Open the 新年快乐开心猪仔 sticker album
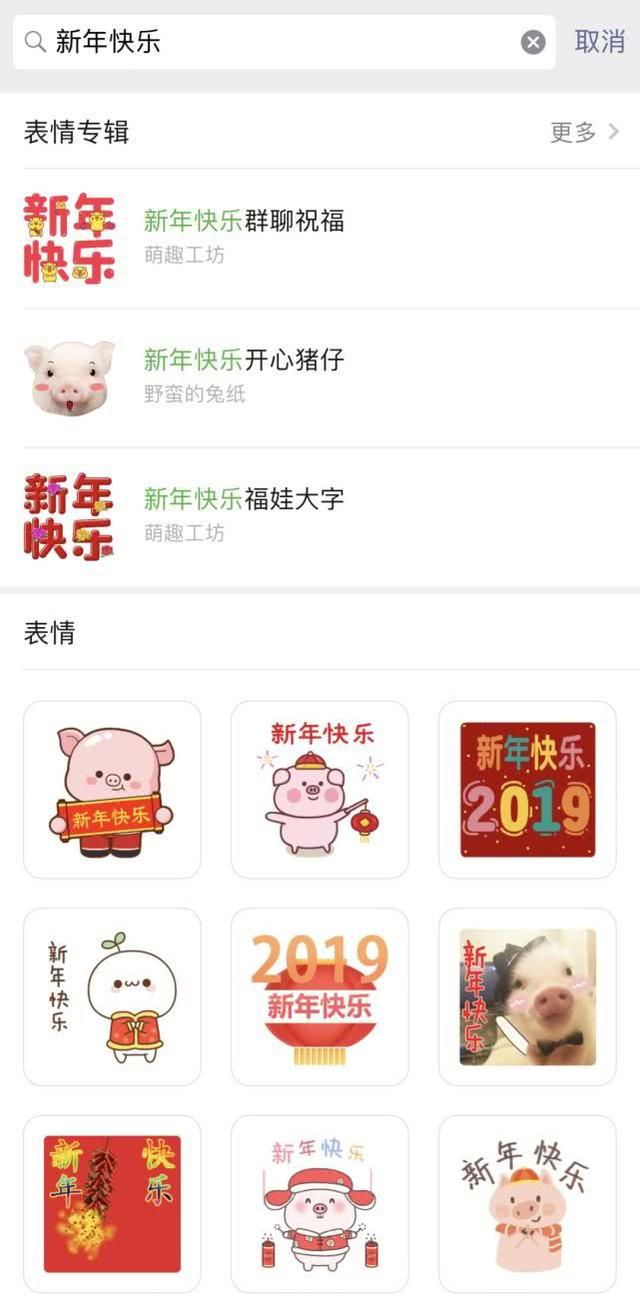Screen dimensions: 640x1301 coord(320,378)
